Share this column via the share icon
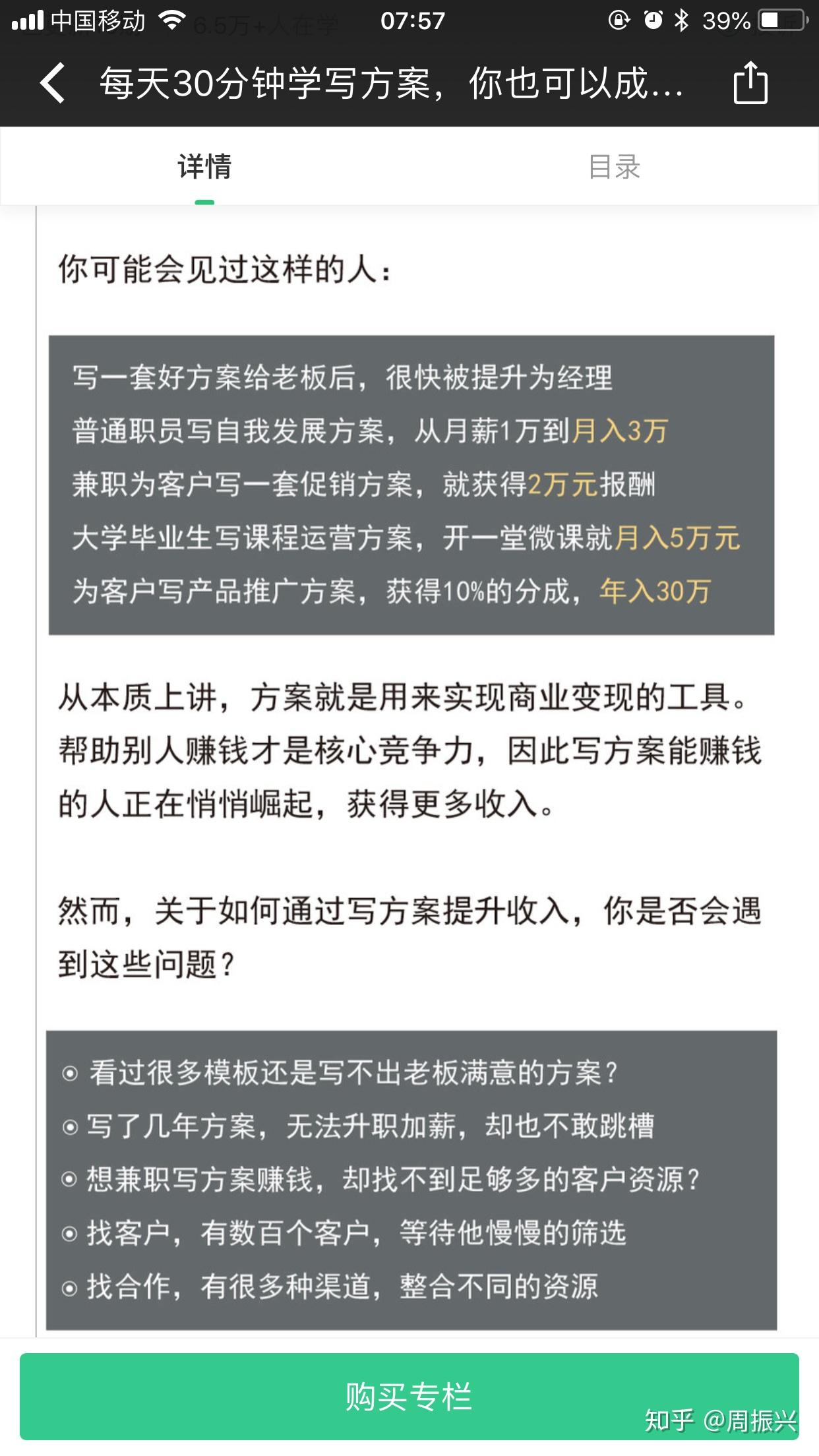The image size is (819, 1456). point(750,82)
